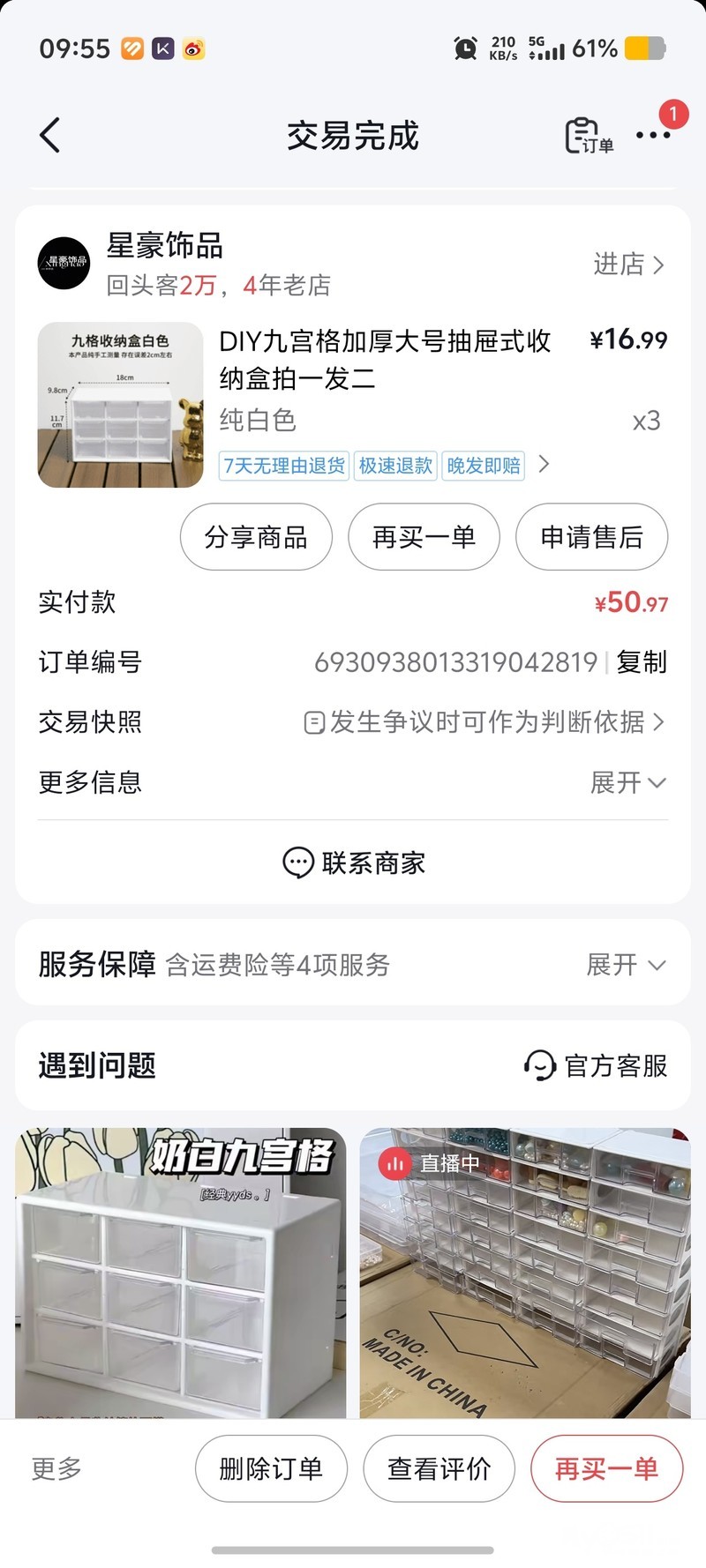
Task: Open the 交易快照 row
Action: (x=484, y=722)
